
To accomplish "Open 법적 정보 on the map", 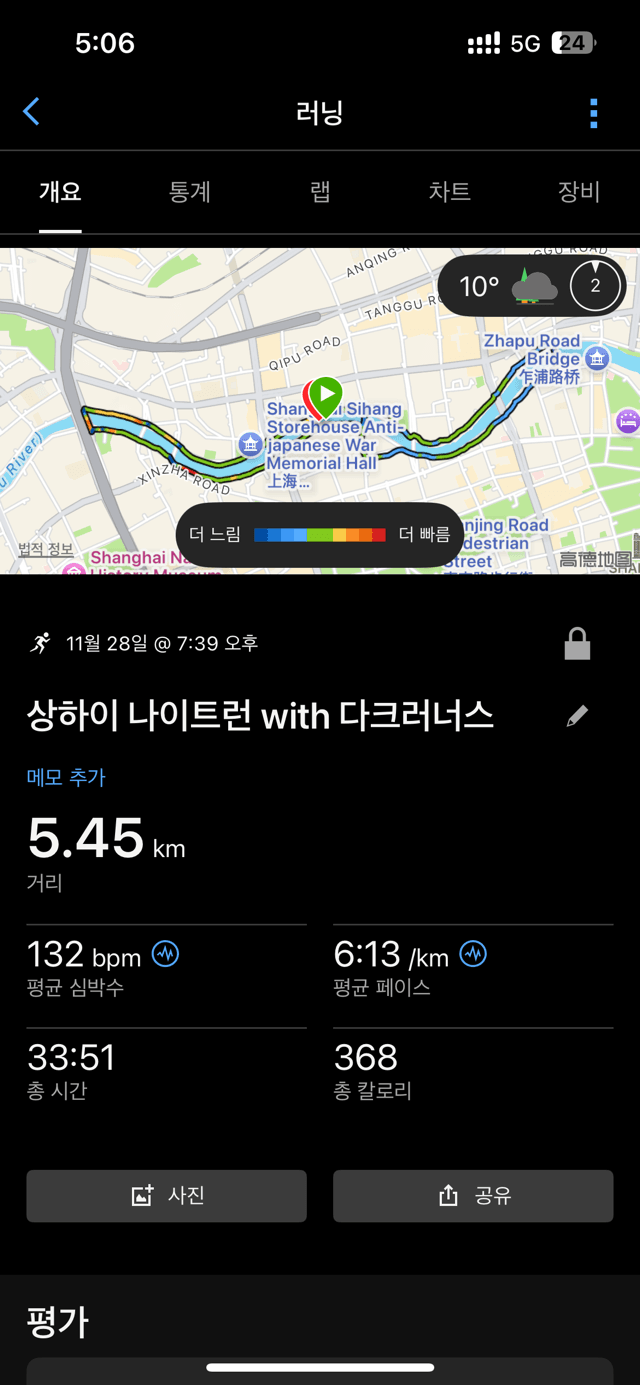I will pos(46,549).
